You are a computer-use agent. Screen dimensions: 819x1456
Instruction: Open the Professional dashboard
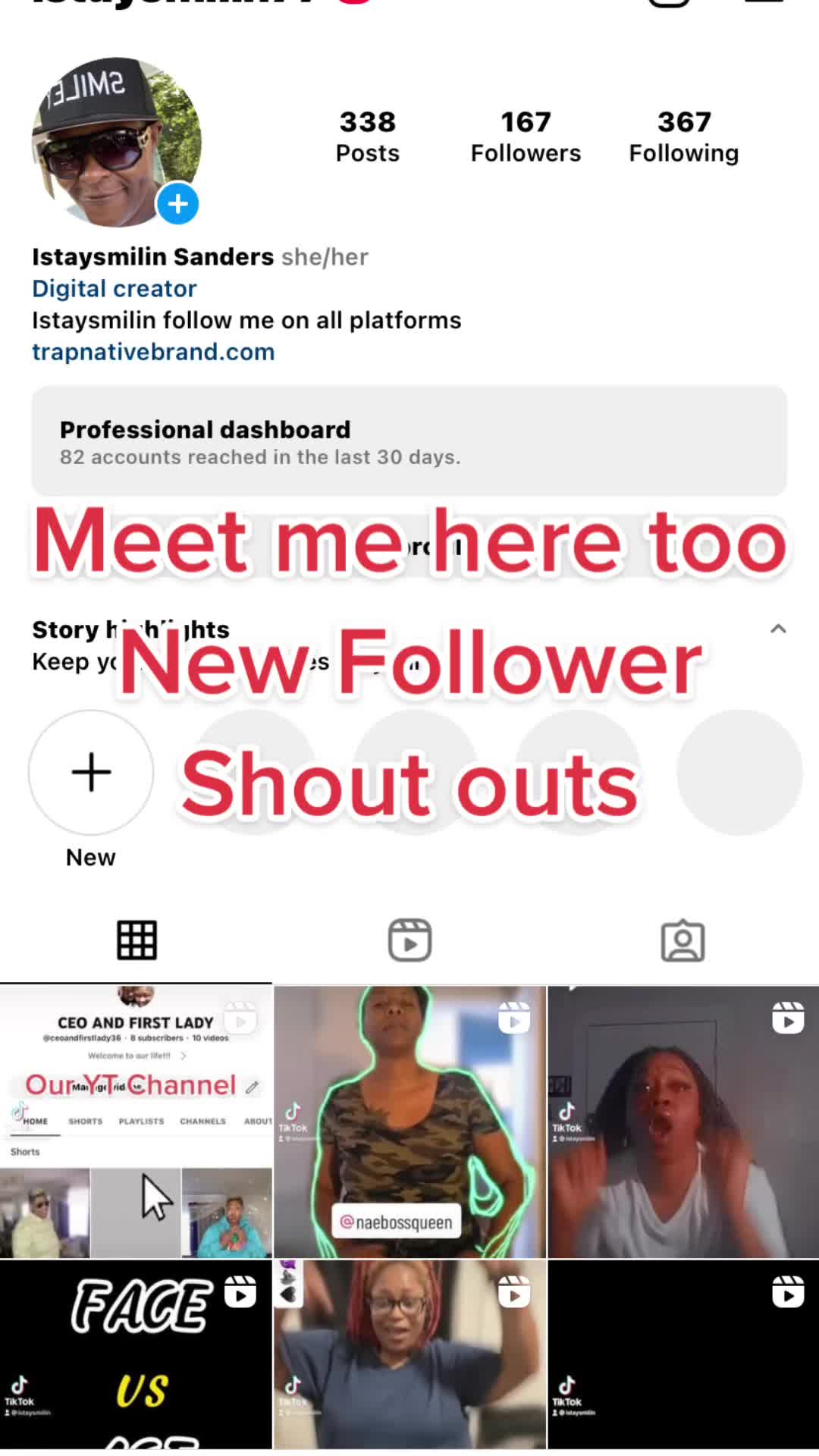409,441
